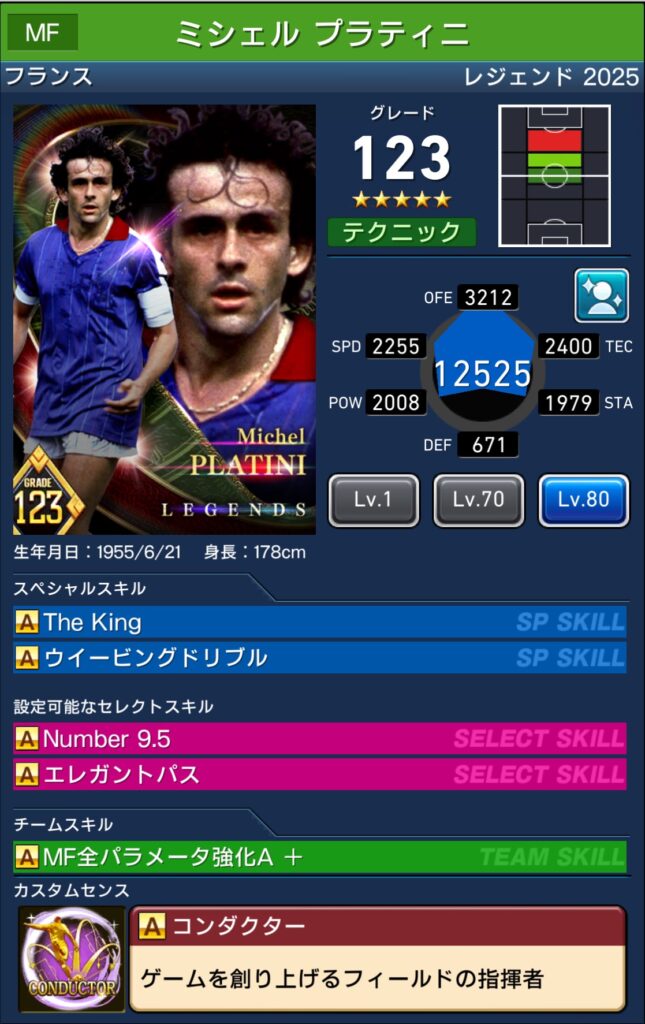
Task: Open コンダクター custom sense details
Action: pyautogui.click(x=377, y=958)
